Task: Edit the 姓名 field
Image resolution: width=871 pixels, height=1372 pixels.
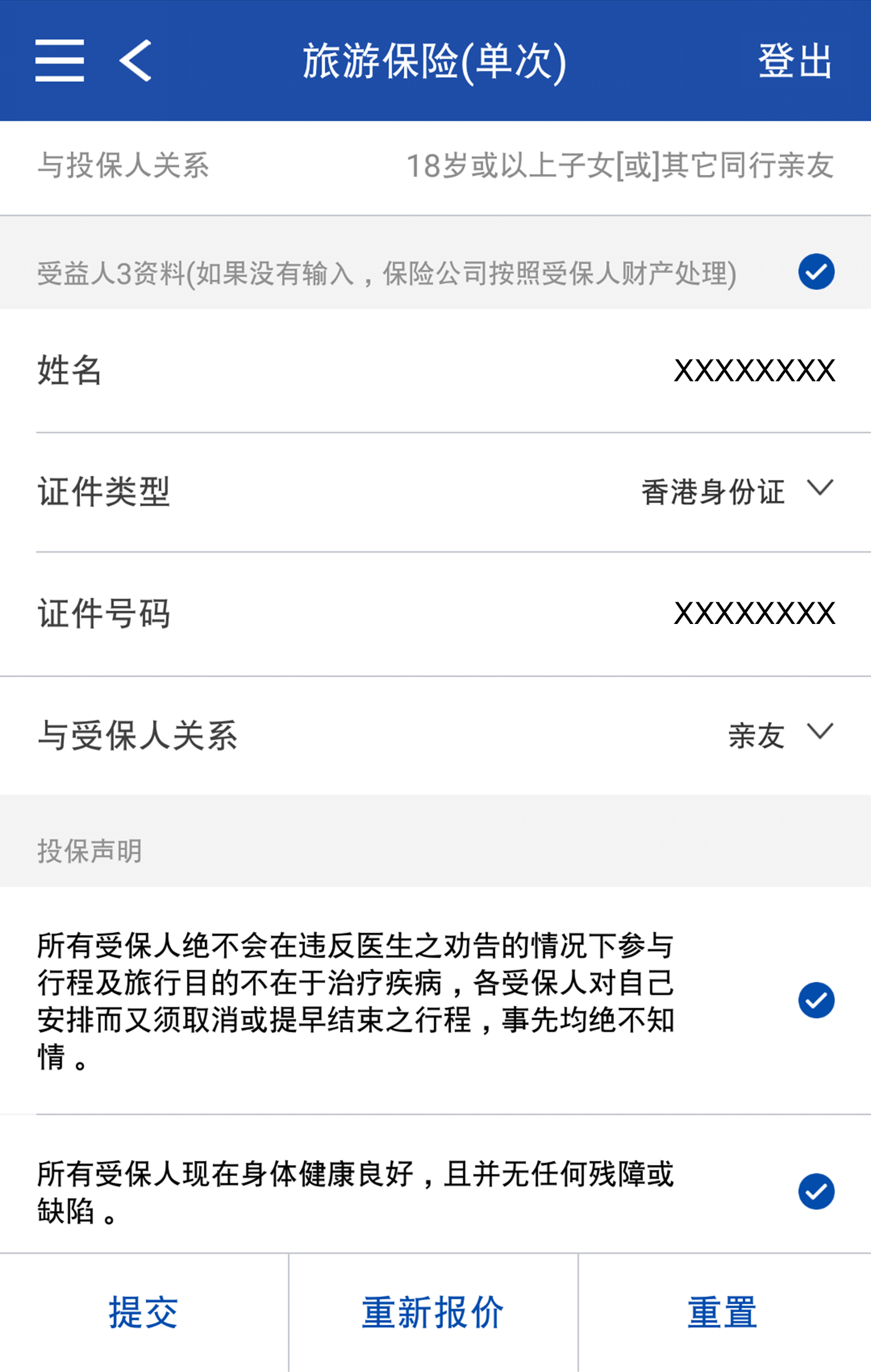Action: [x=754, y=371]
